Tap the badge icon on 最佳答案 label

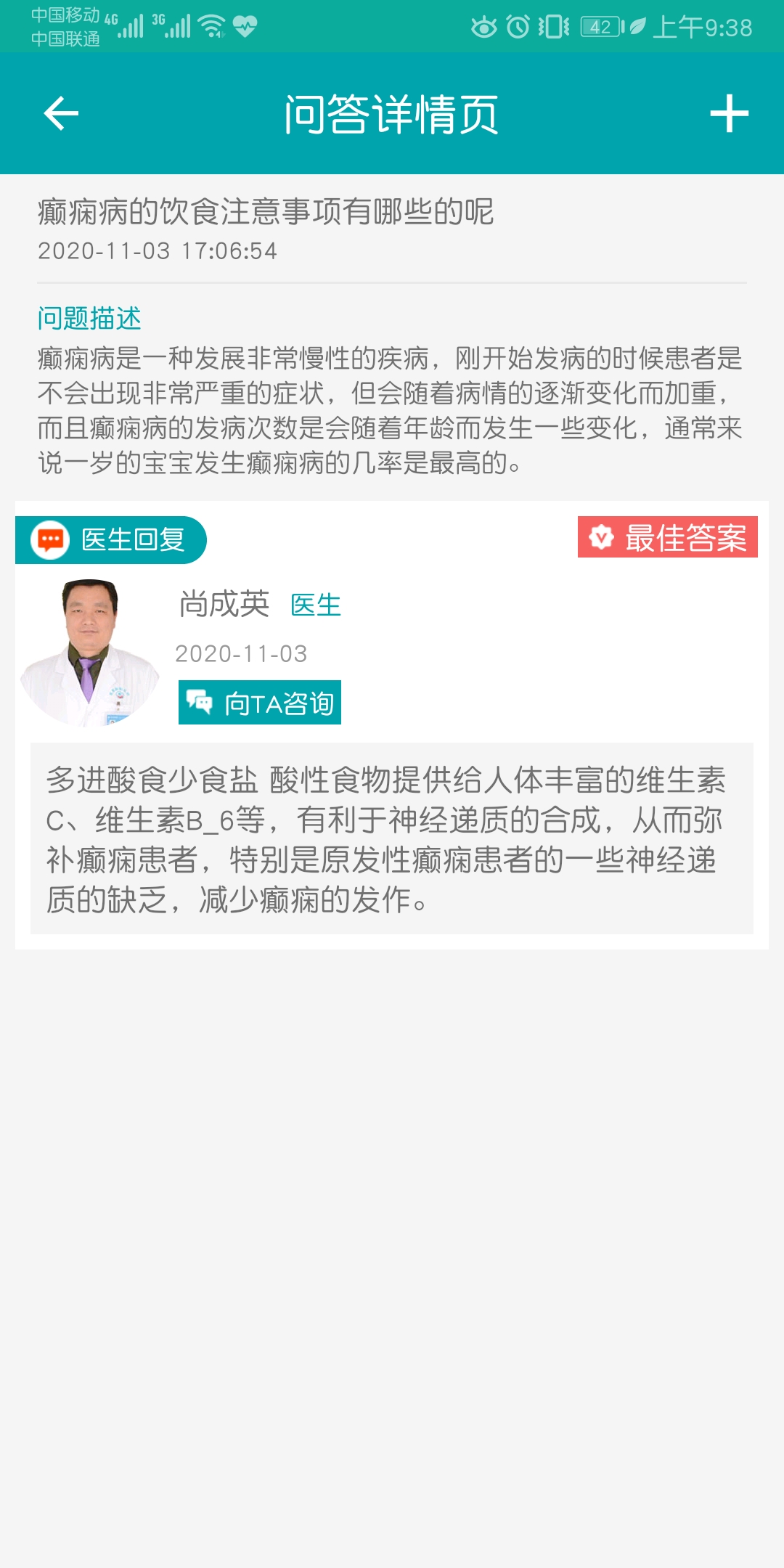[600, 538]
